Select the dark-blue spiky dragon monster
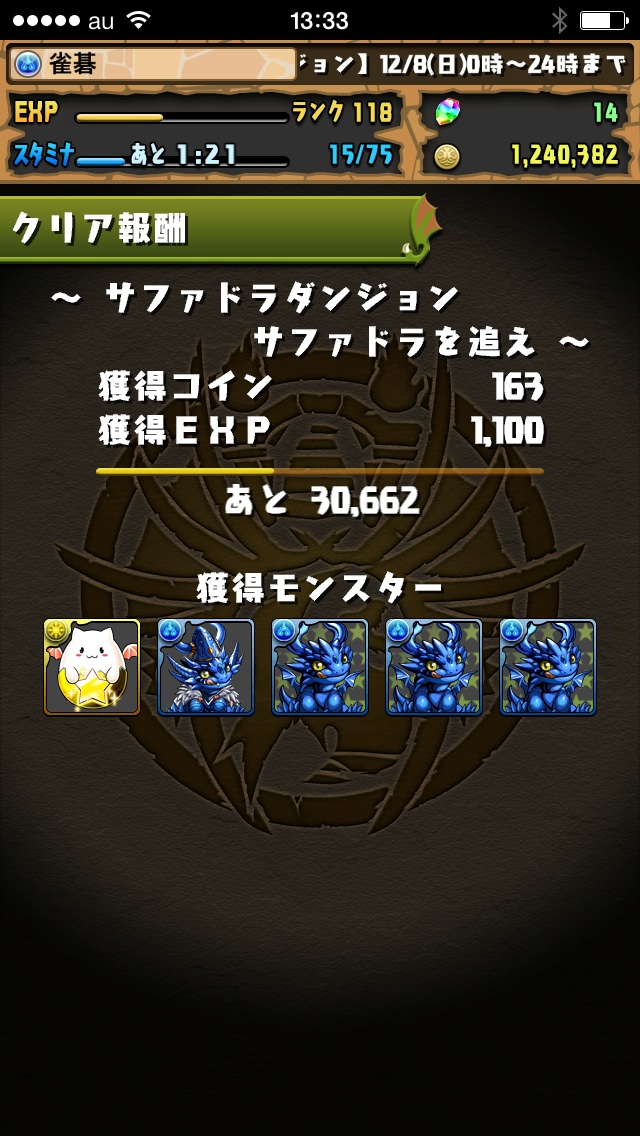 point(206,667)
